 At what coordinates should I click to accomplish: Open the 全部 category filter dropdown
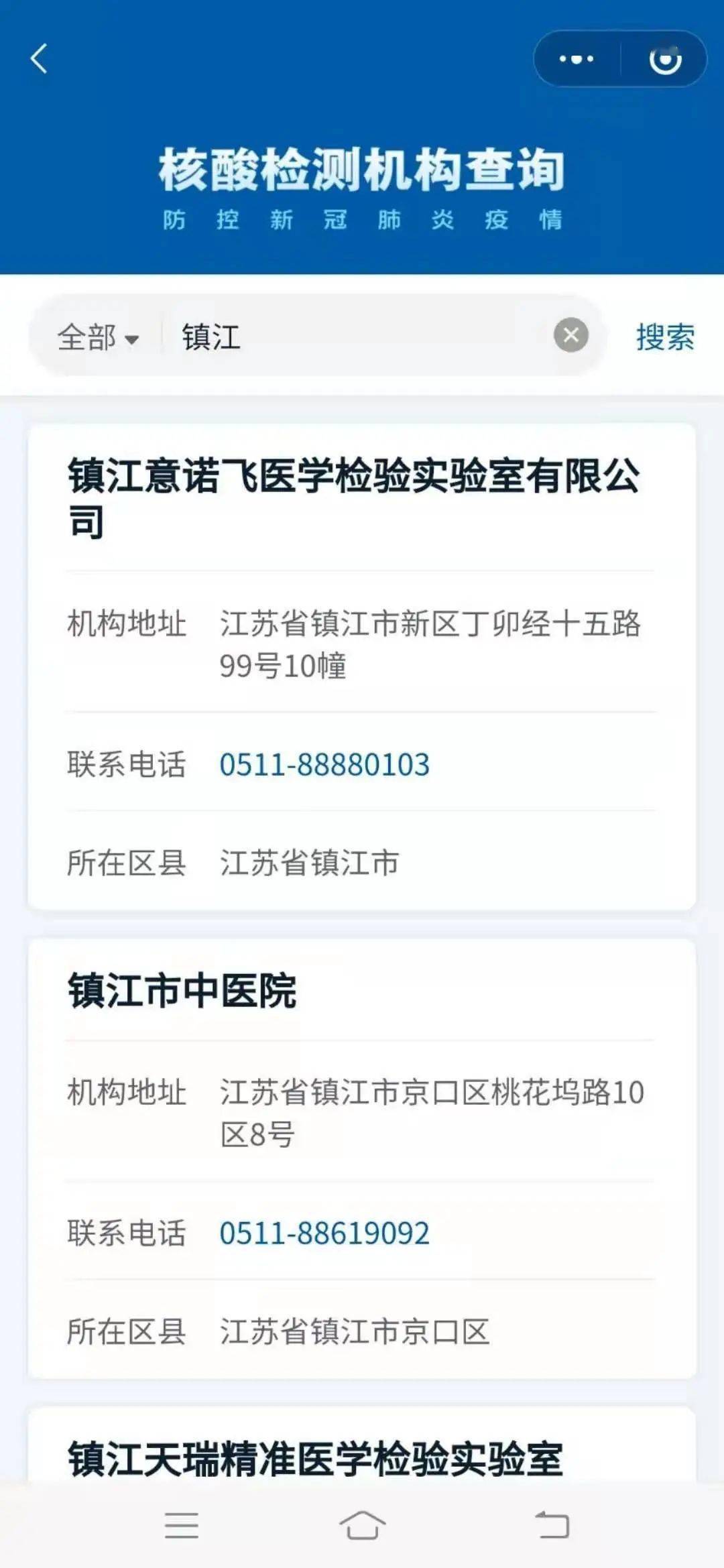coord(97,339)
